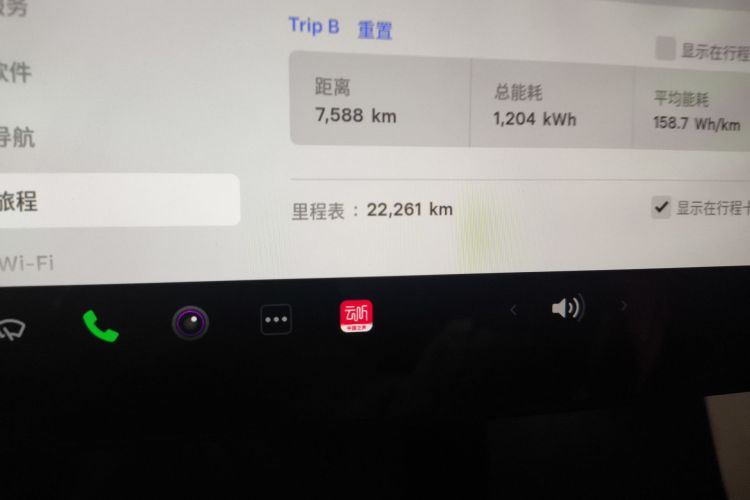
Task: Uncheck the odometer trip card display checkbox
Action: click(x=661, y=207)
